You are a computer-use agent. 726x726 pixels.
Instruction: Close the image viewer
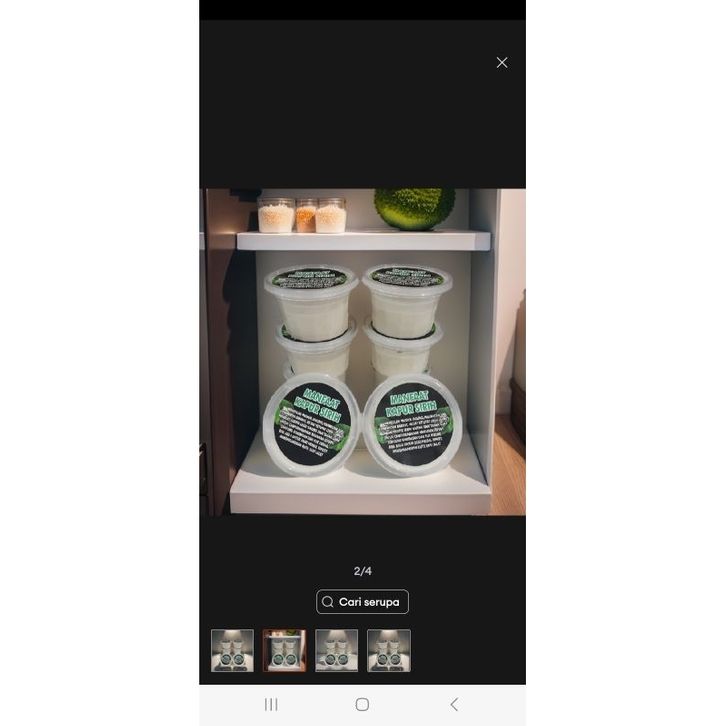tap(502, 62)
